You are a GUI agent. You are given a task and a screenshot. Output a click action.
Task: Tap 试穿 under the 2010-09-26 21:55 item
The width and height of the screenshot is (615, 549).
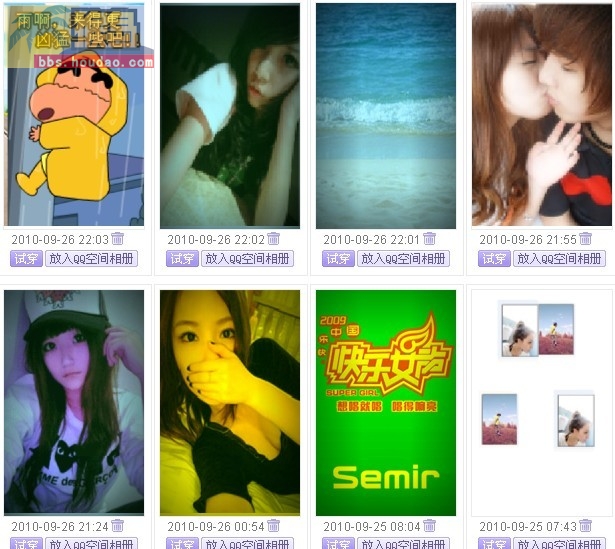coord(494,258)
